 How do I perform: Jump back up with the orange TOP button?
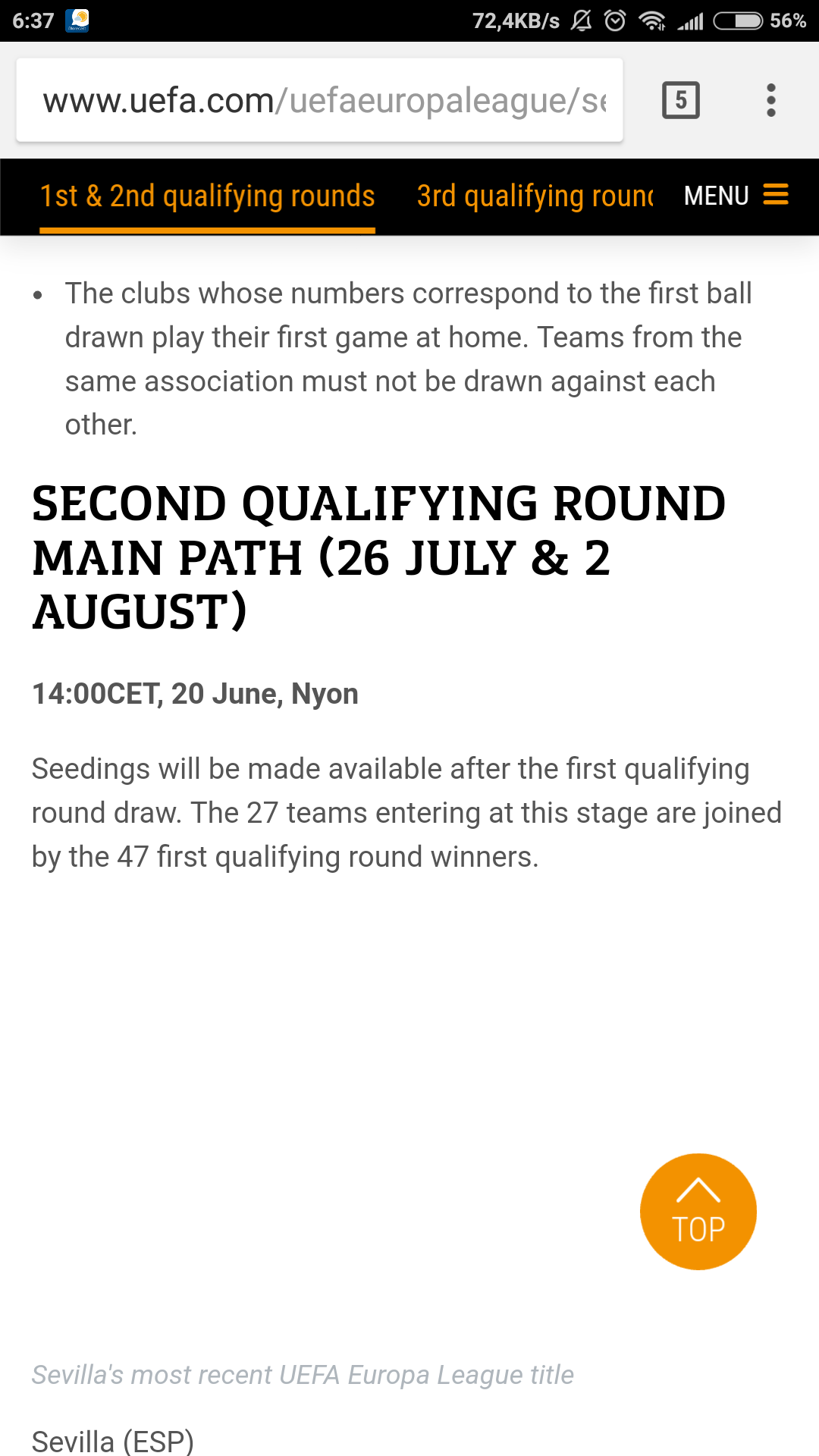click(x=698, y=1211)
